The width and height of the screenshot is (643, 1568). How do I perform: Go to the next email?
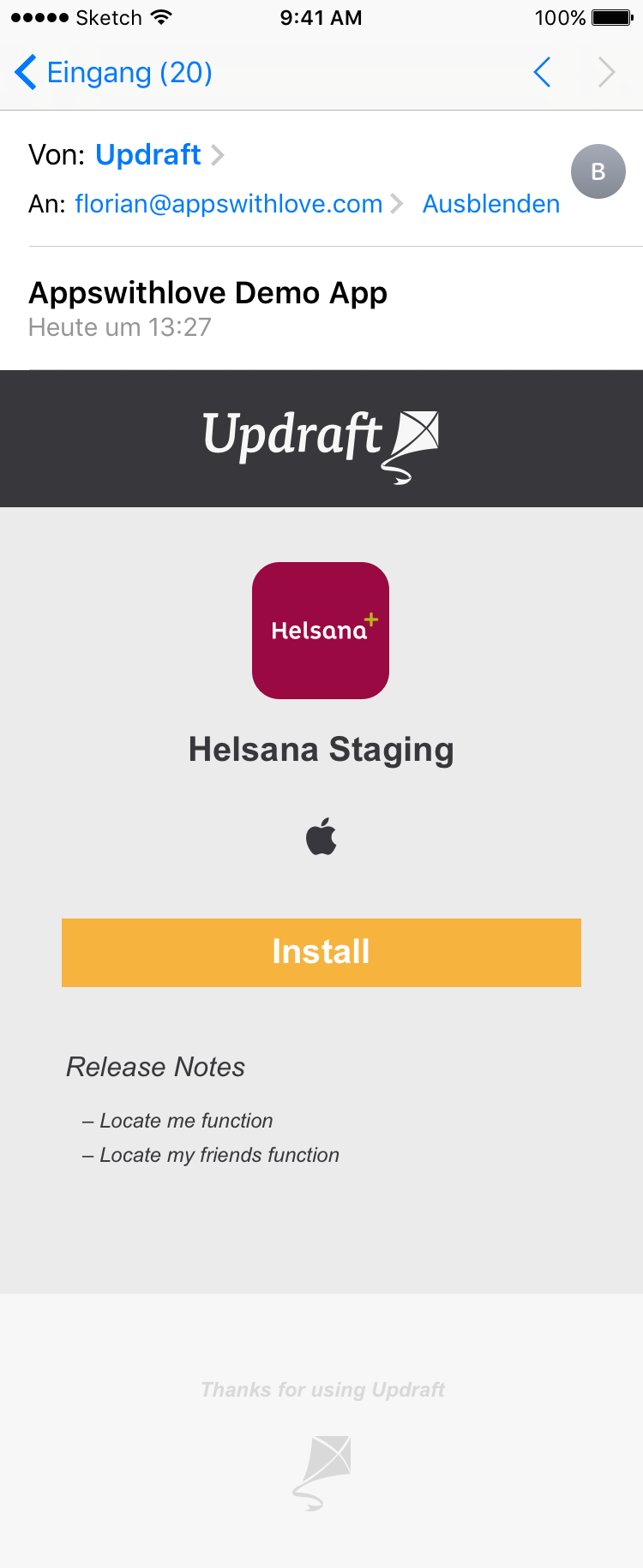606,73
